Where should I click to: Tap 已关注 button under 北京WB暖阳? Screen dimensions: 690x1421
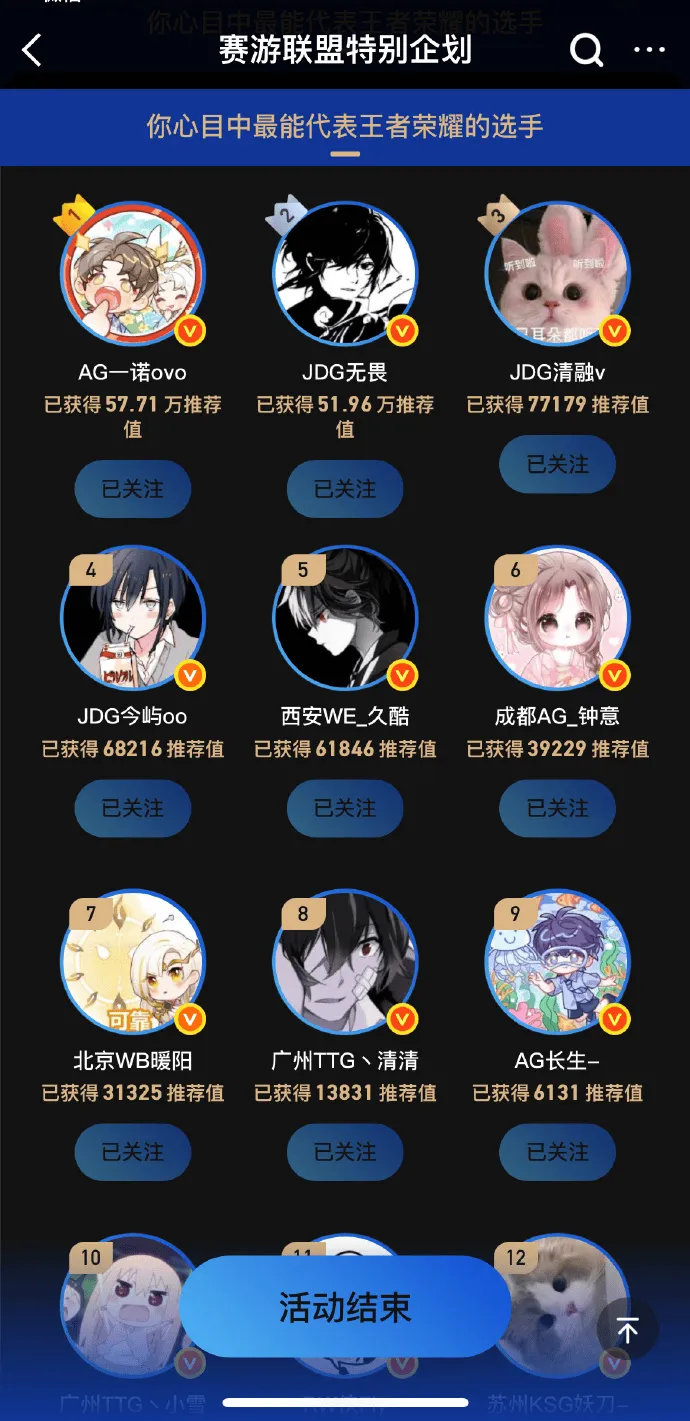[133, 1152]
